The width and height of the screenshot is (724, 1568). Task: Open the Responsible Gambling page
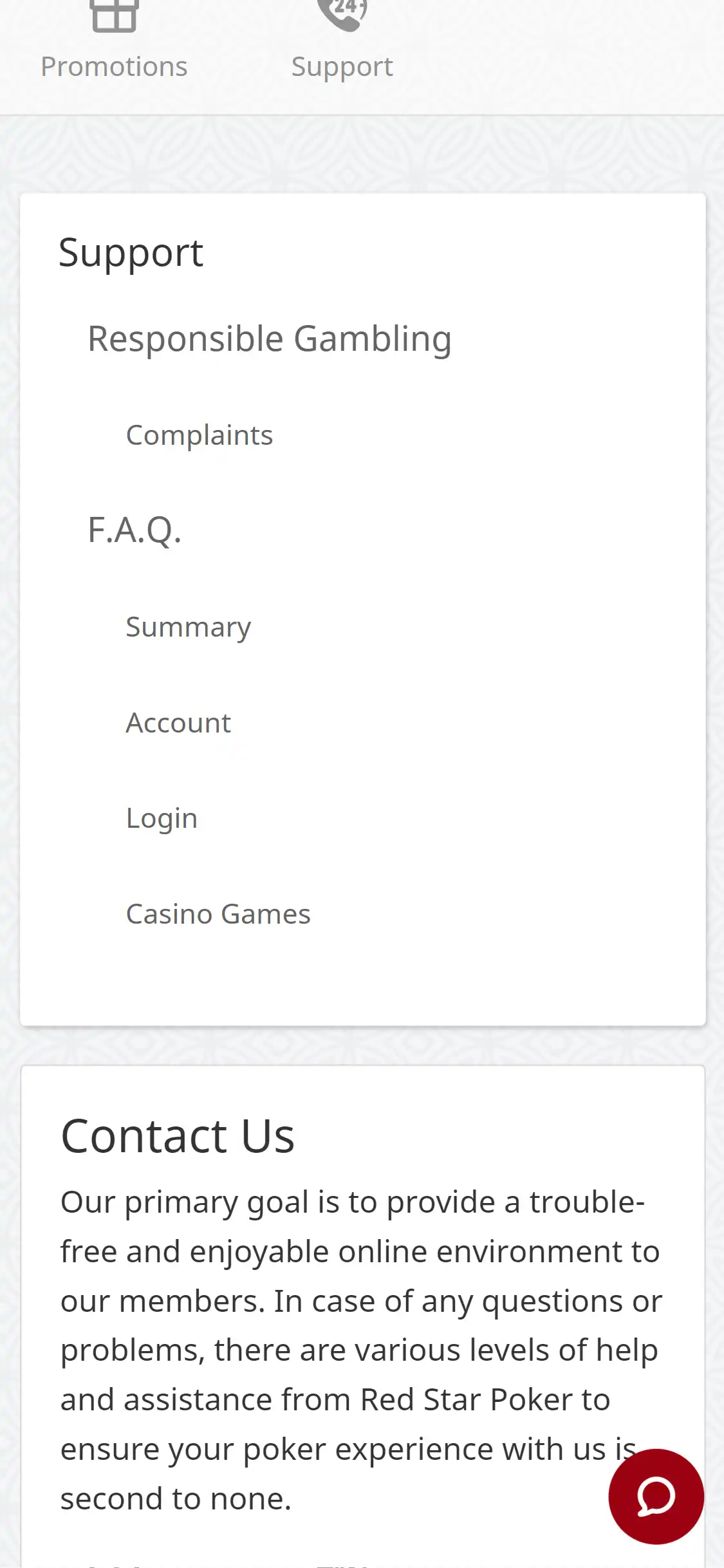pyautogui.click(x=269, y=339)
